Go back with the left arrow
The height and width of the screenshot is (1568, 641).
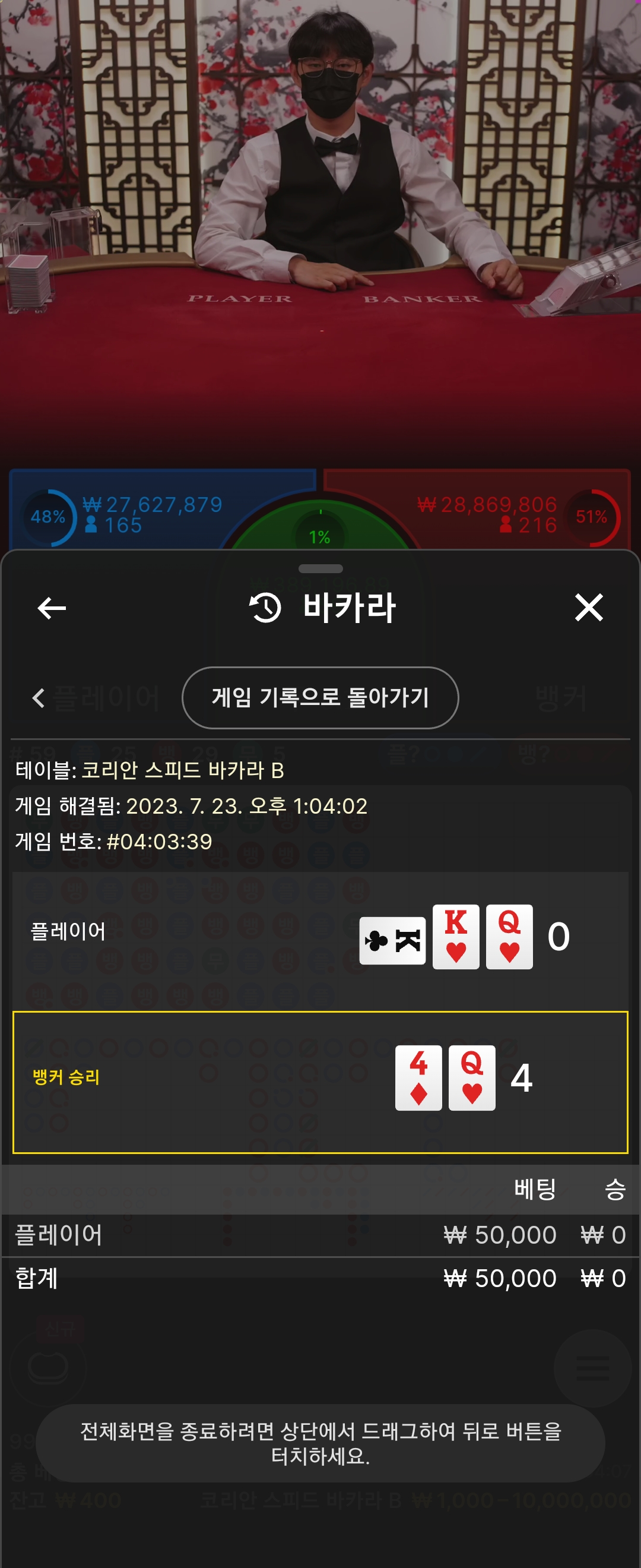[52, 608]
